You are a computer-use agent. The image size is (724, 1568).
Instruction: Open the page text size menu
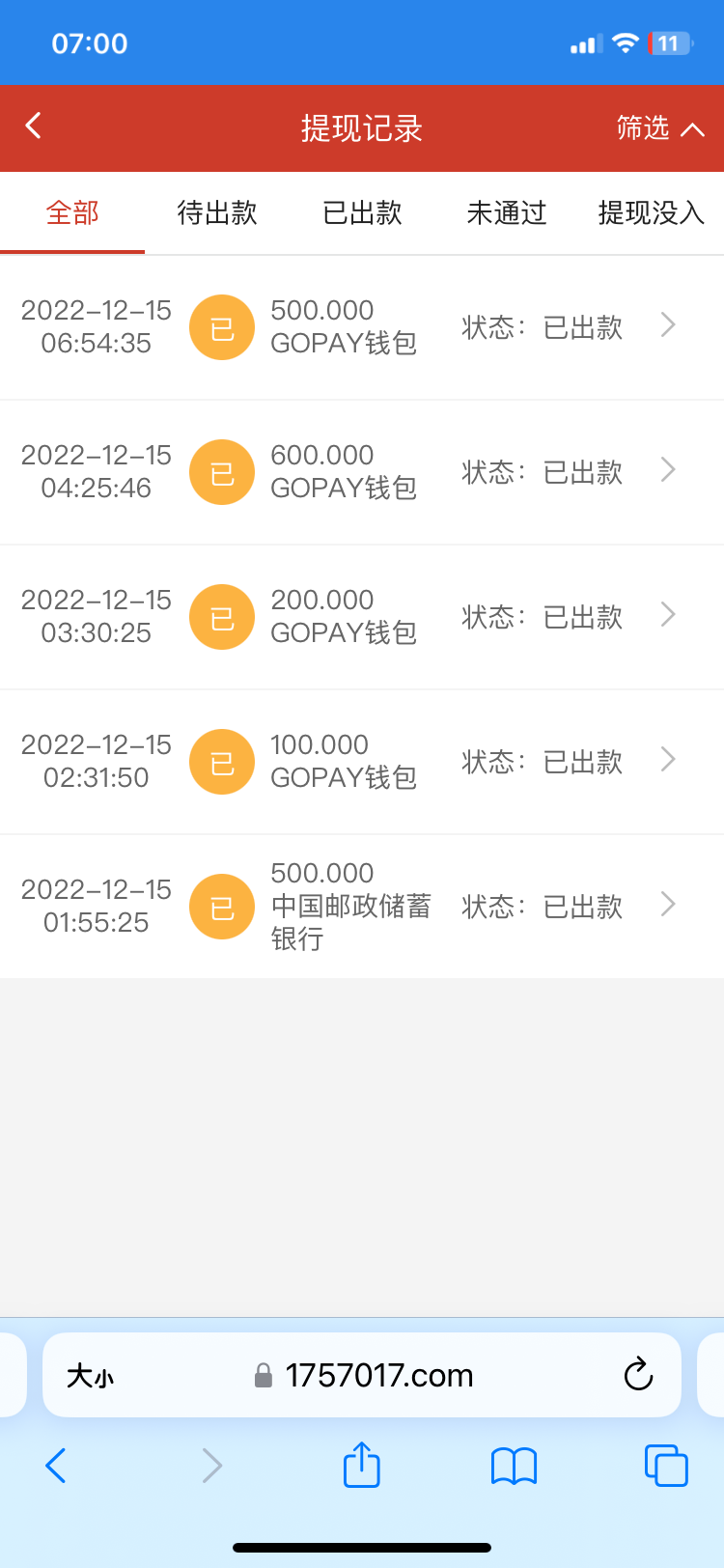[x=90, y=1376]
